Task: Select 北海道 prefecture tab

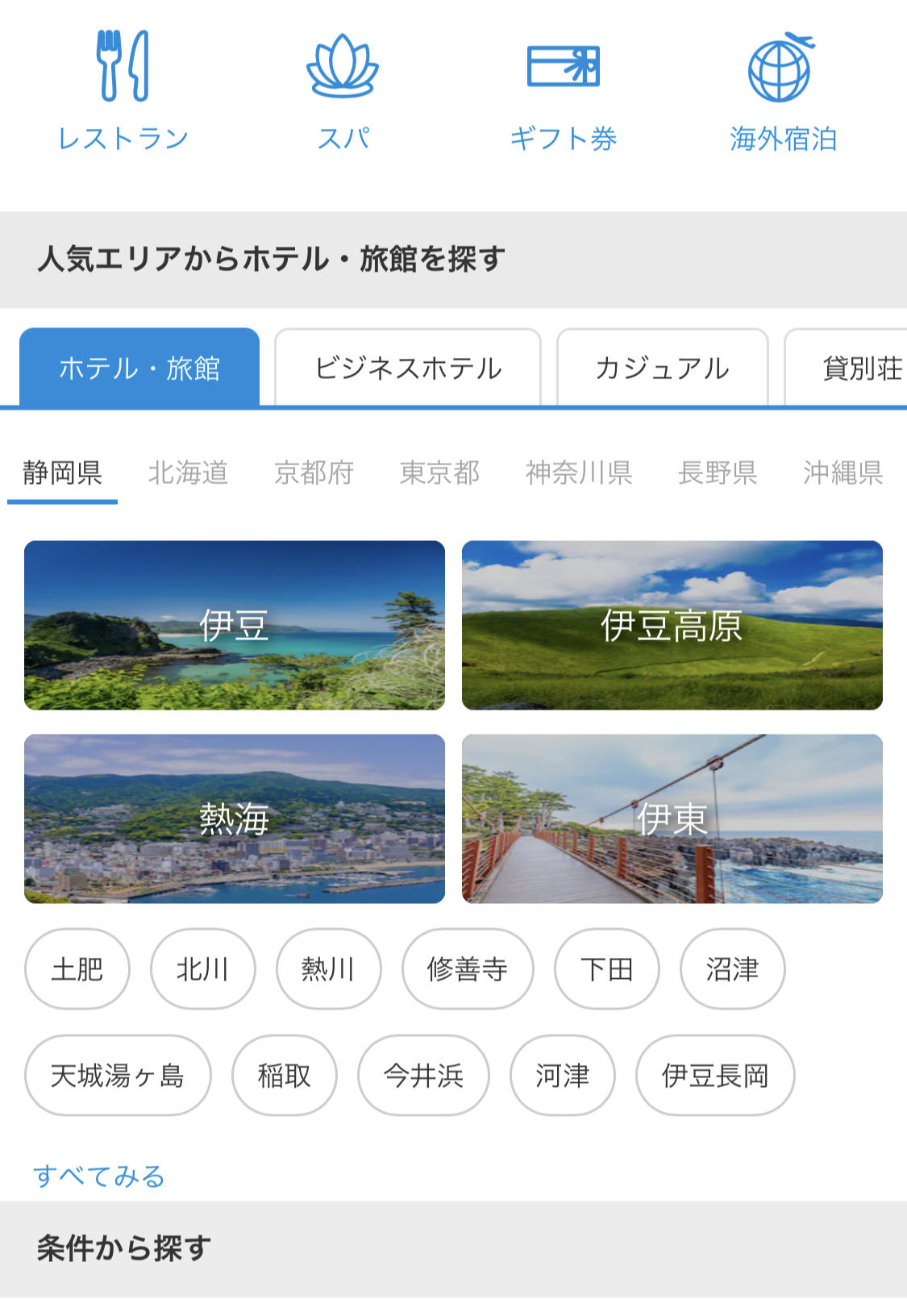Action: [x=188, y=473]
